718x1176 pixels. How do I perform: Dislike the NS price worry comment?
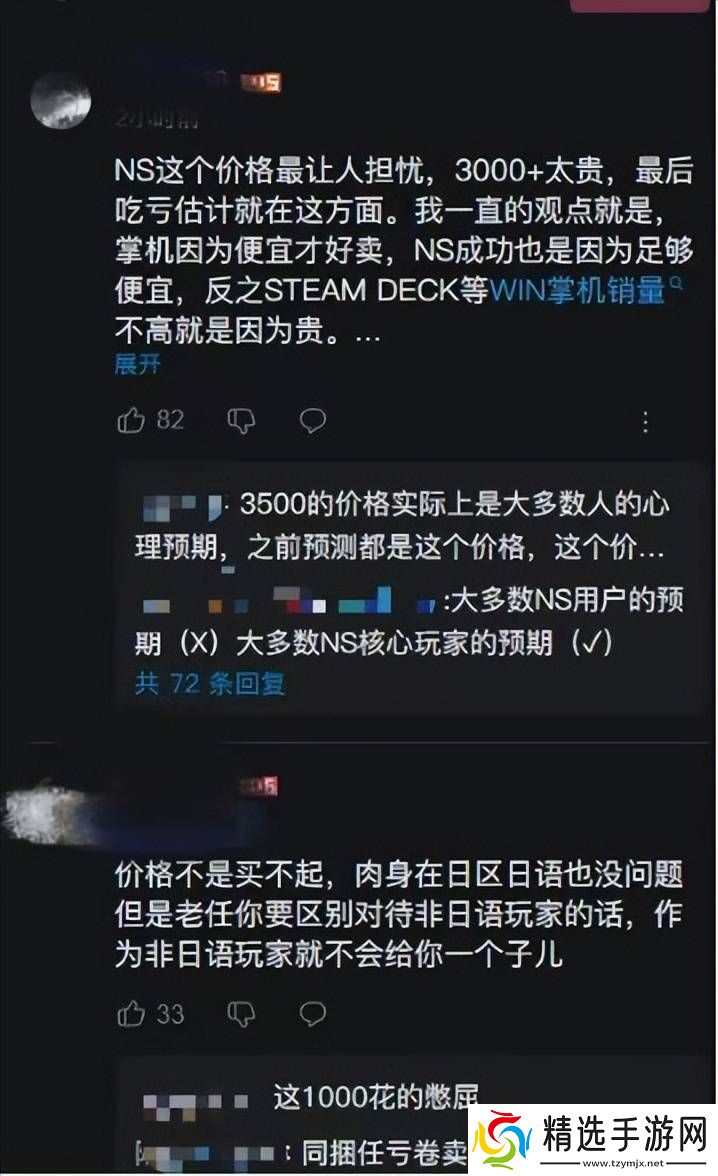coord(241,420)
